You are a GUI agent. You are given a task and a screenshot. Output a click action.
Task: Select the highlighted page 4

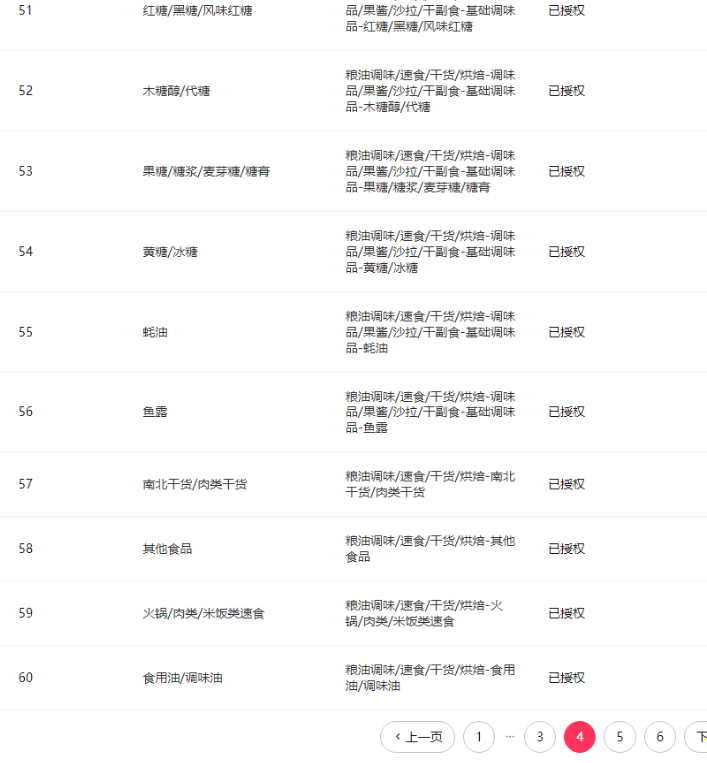[579, 737]
